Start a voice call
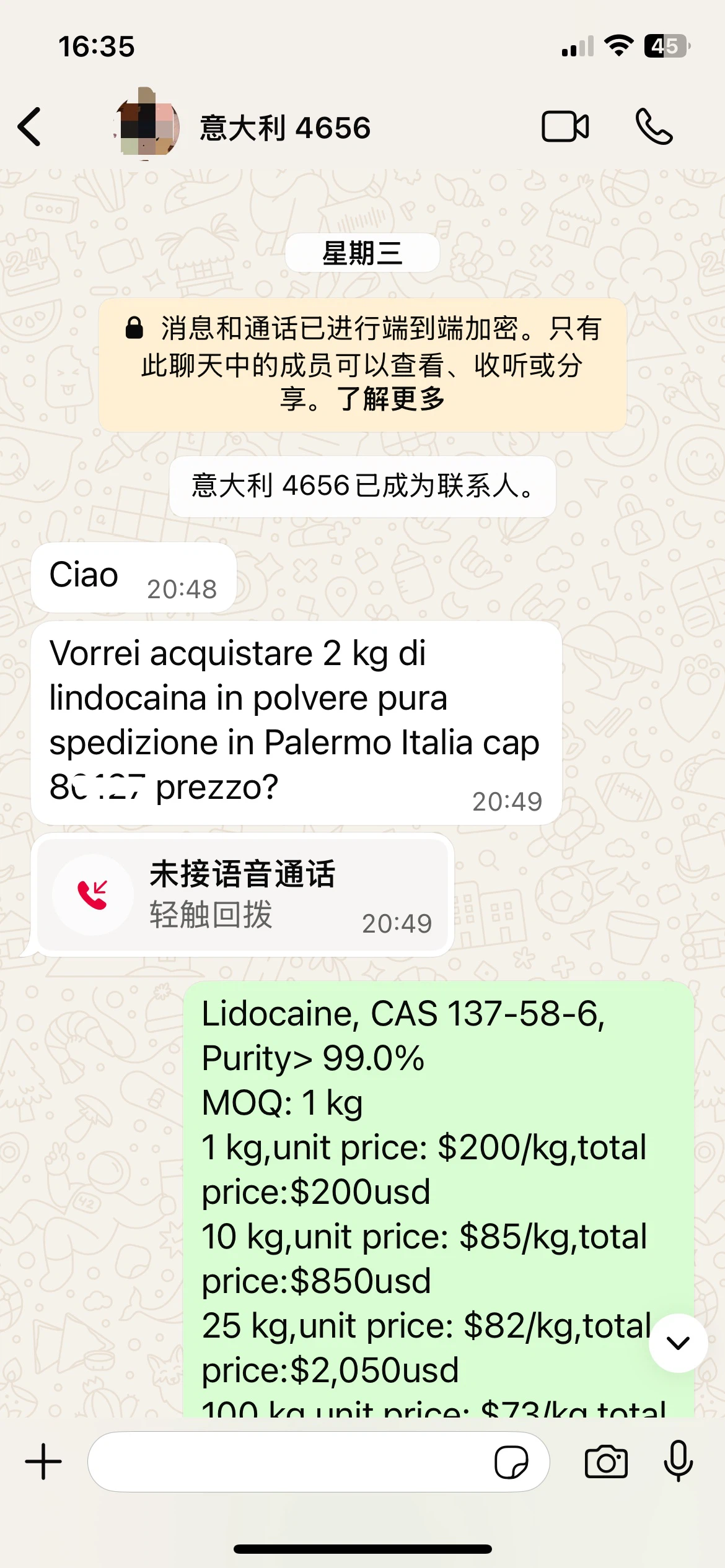This screenshot has height=1568, width=725. point(654,127)
